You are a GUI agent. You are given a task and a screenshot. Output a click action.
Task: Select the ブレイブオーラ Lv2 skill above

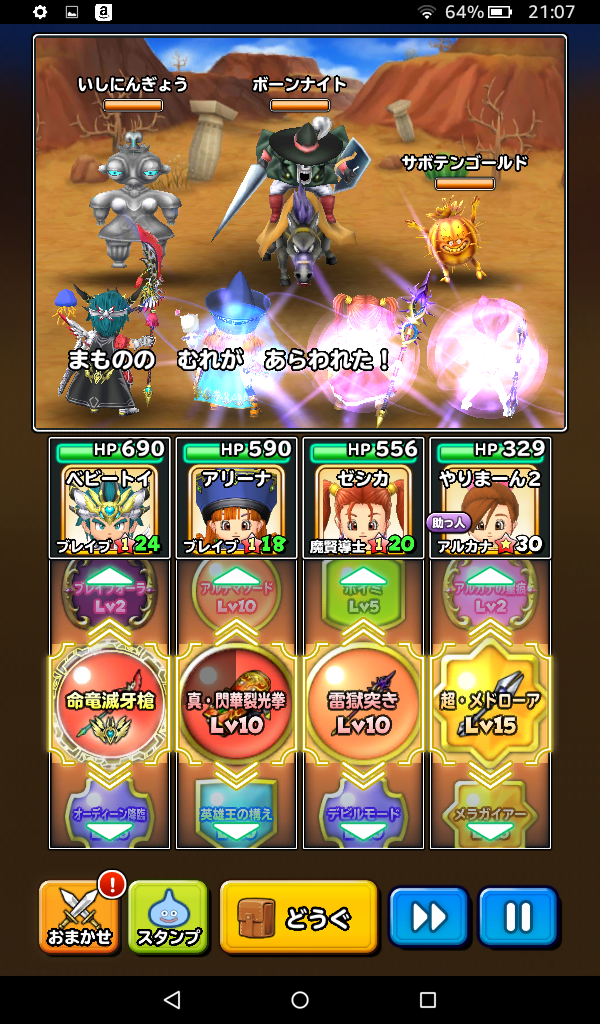[110, 595]
